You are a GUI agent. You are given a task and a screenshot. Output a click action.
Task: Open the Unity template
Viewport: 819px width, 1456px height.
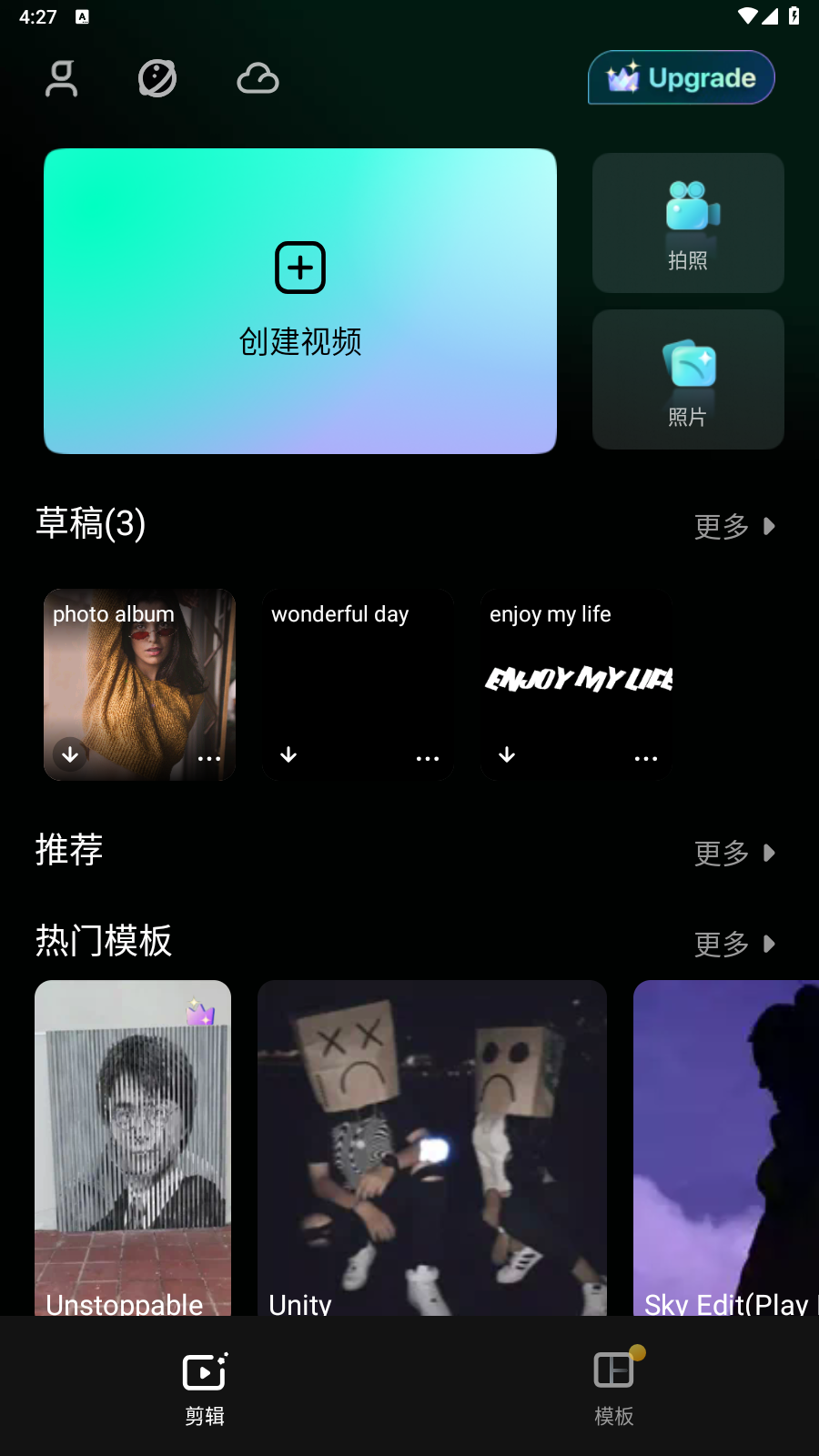(x=432, y=1148)
